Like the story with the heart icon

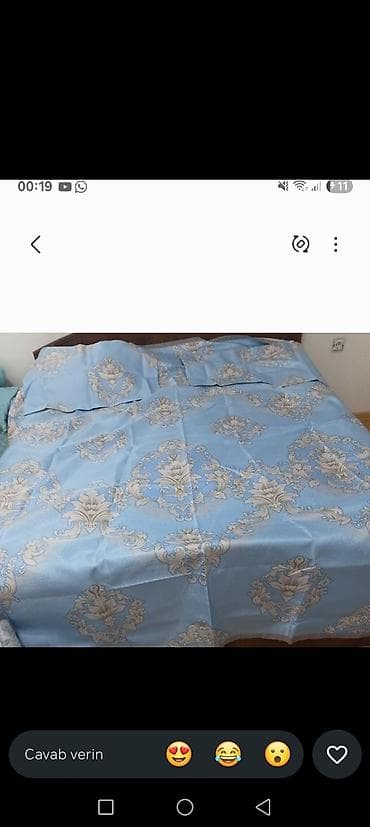(x=337, y=754)
